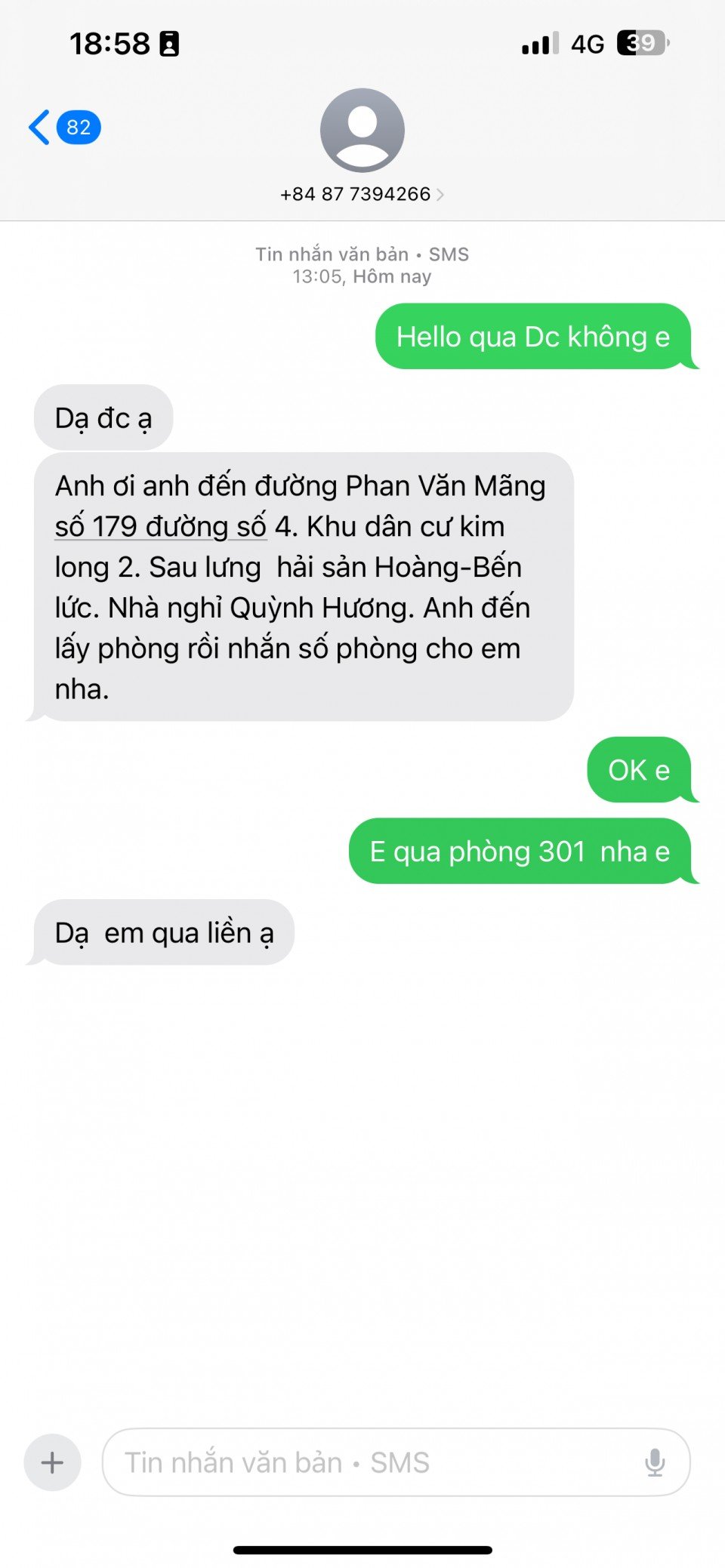Focus the Tin nhắn văn bản text field
Image resolution: width=725 pixels, height=1568 pixels.
pos(370,1462)
